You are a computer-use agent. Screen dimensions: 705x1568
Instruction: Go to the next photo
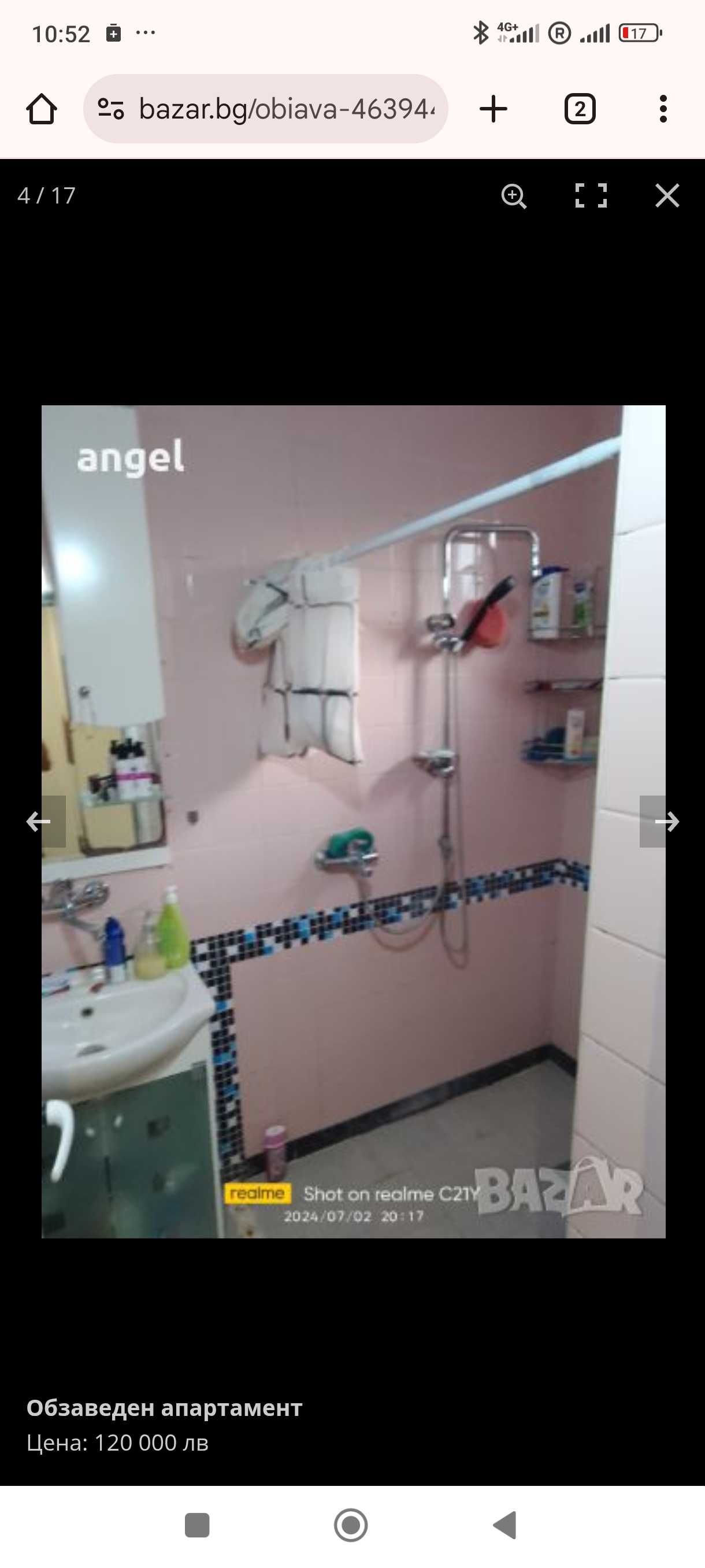666,821
